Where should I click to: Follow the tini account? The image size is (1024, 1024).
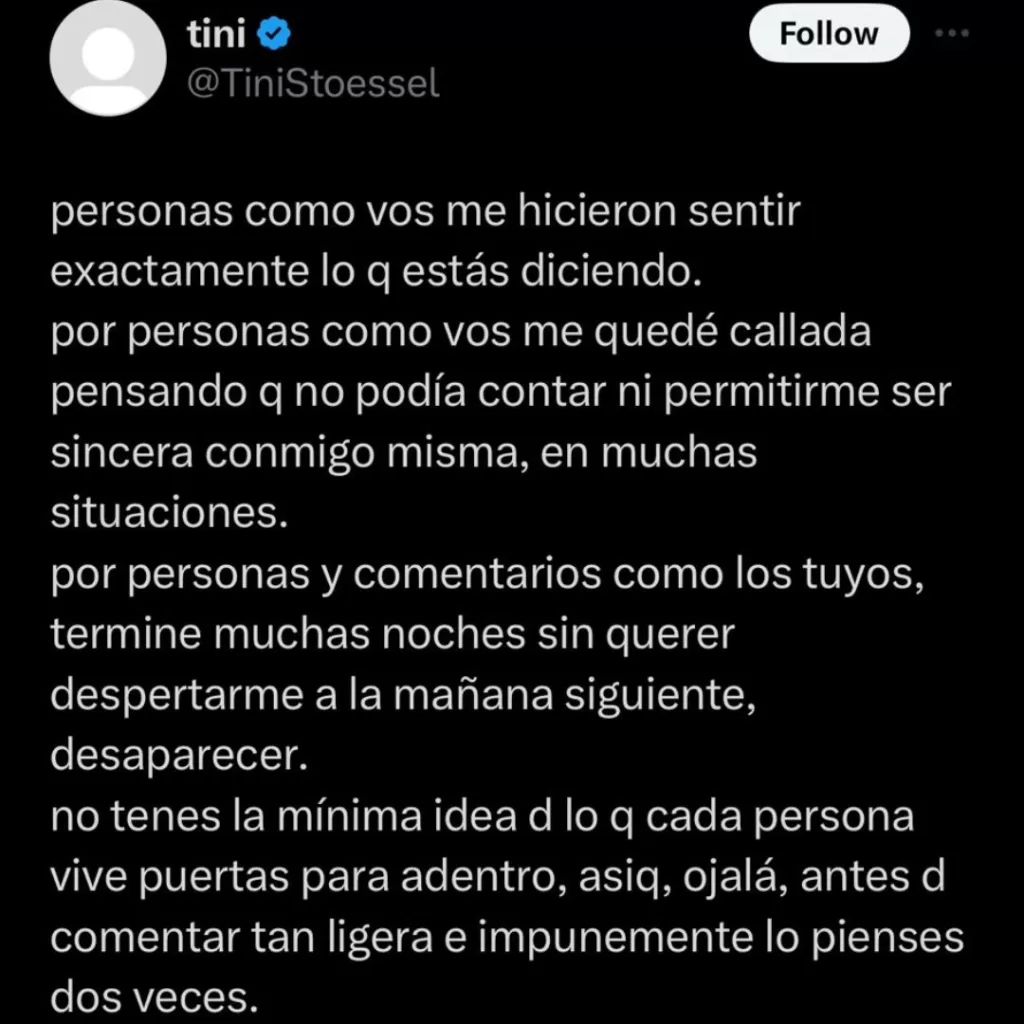pos(828,35)
